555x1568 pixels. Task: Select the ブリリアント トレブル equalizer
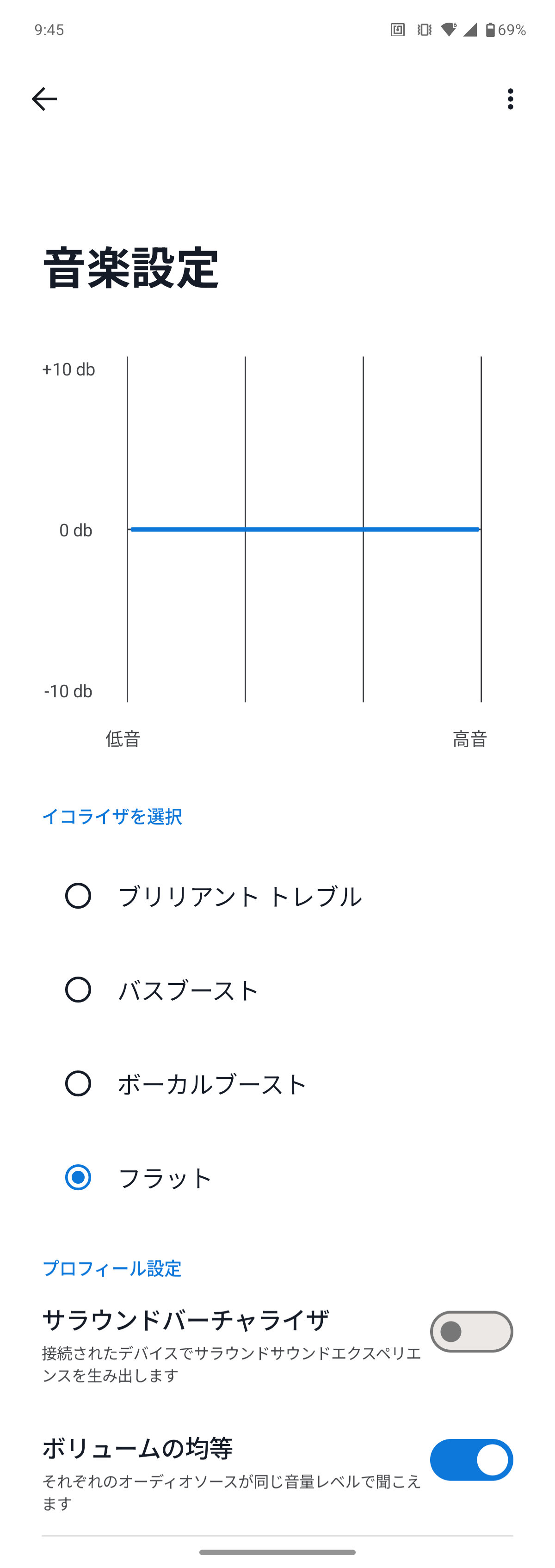click(x=79, y=896)
